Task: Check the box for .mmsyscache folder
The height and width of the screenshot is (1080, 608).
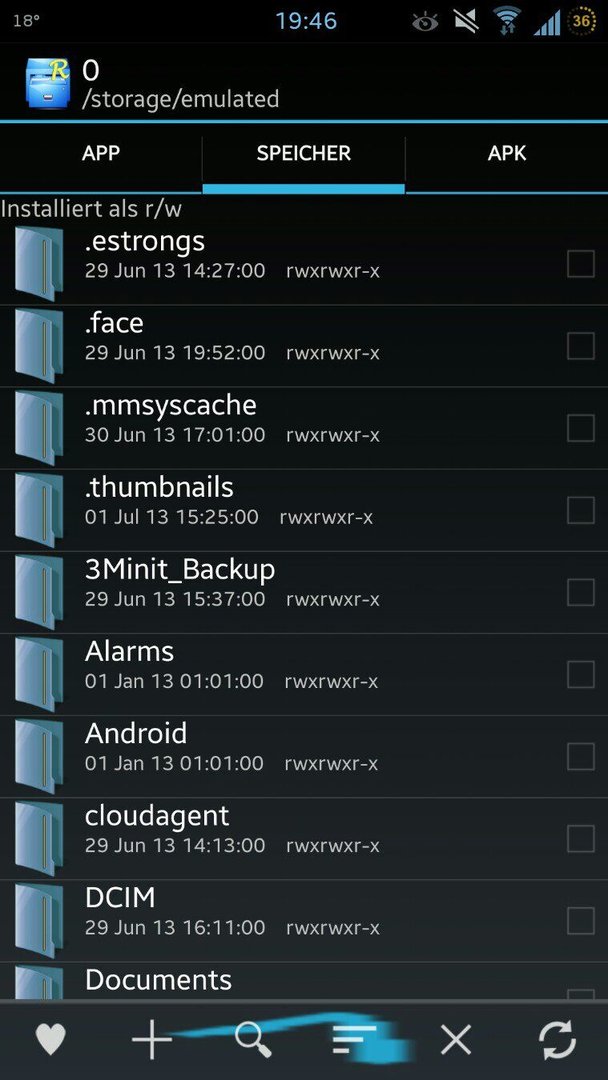Action: click(x=580, y=428)
